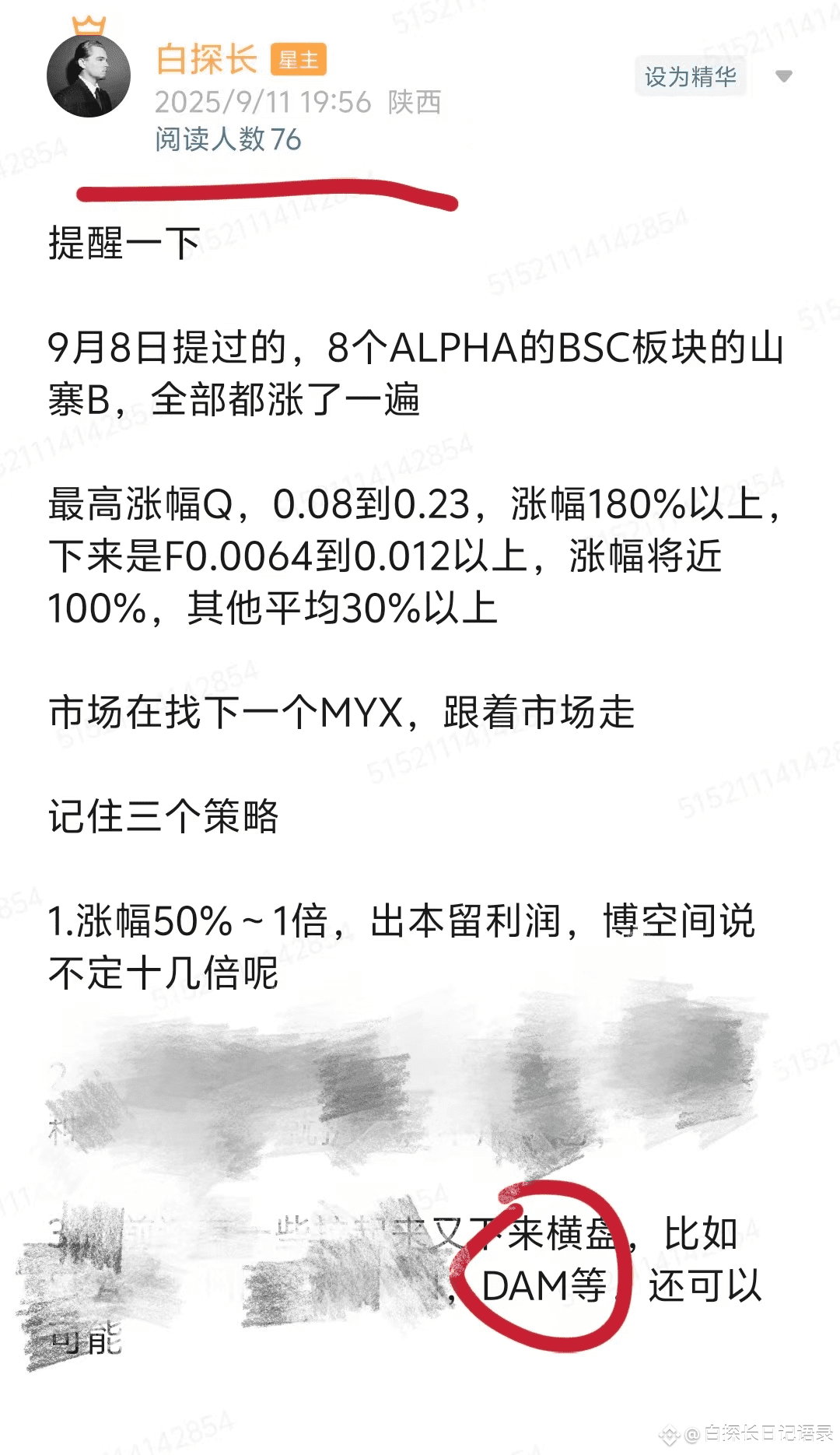Expand the dropdown arrow beside 设为精华
This screenshot has height=1455, width=840.
click(x=783, y=76)
